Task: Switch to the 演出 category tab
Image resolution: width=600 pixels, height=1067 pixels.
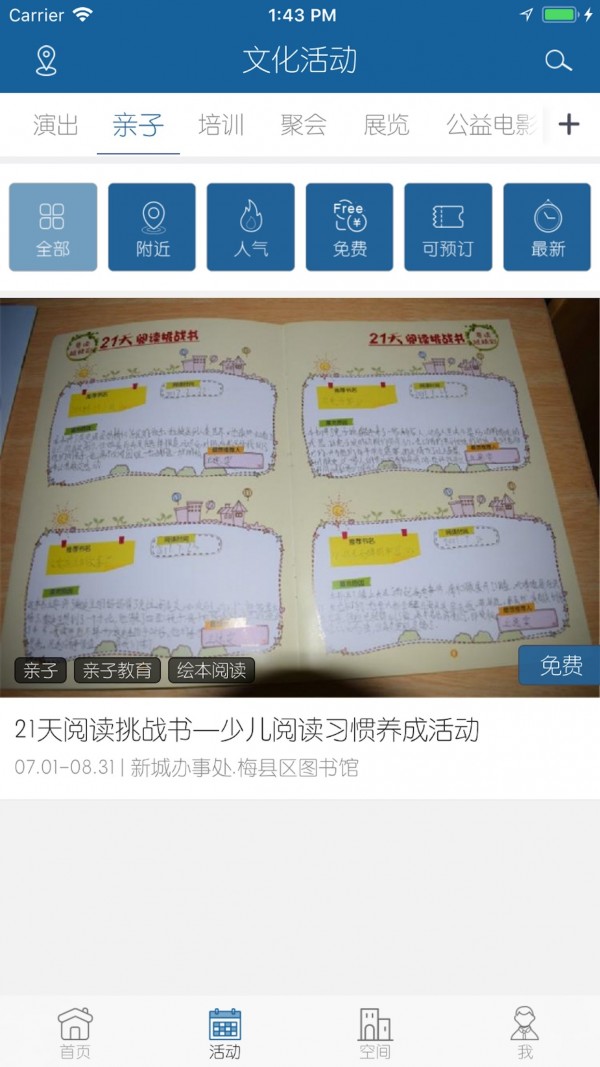Action: pos(55,125)
